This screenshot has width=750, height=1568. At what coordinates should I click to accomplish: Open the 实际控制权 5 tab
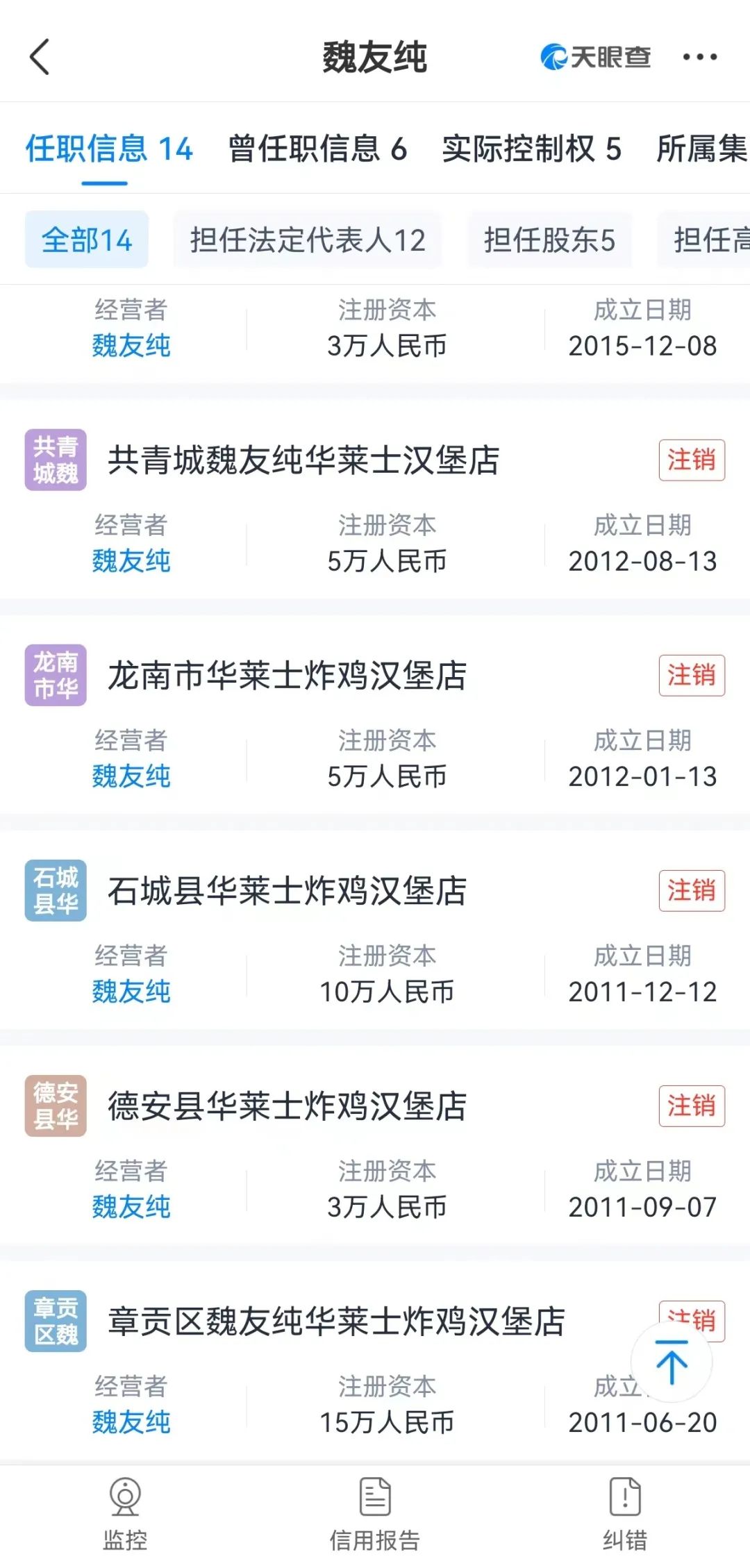pos(533,148)
